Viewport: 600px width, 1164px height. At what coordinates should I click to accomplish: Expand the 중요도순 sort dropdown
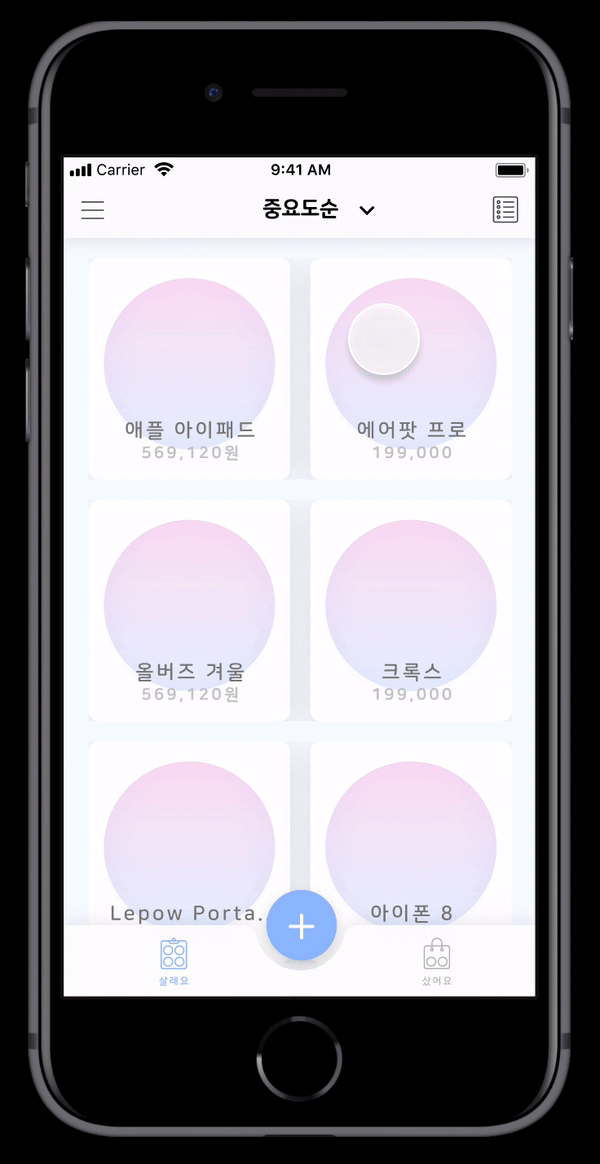tap(366, 210)
